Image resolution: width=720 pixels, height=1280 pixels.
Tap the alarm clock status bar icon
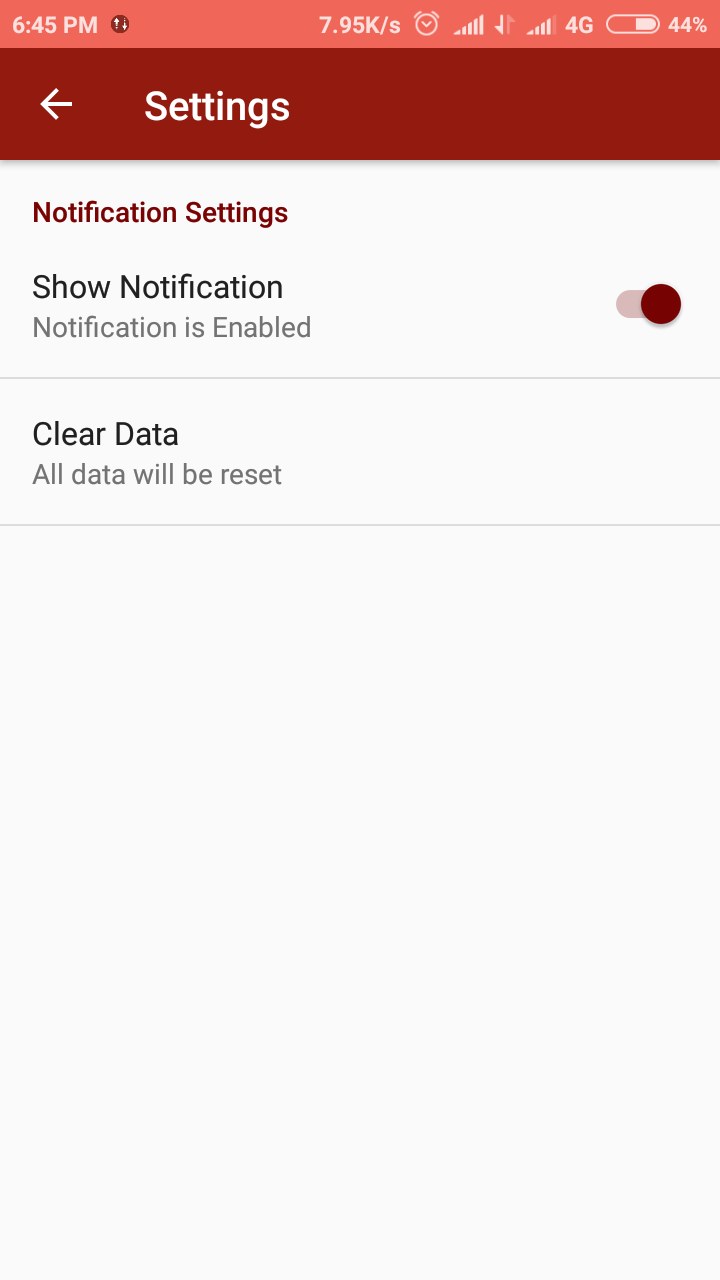click(x=426, y=24)
